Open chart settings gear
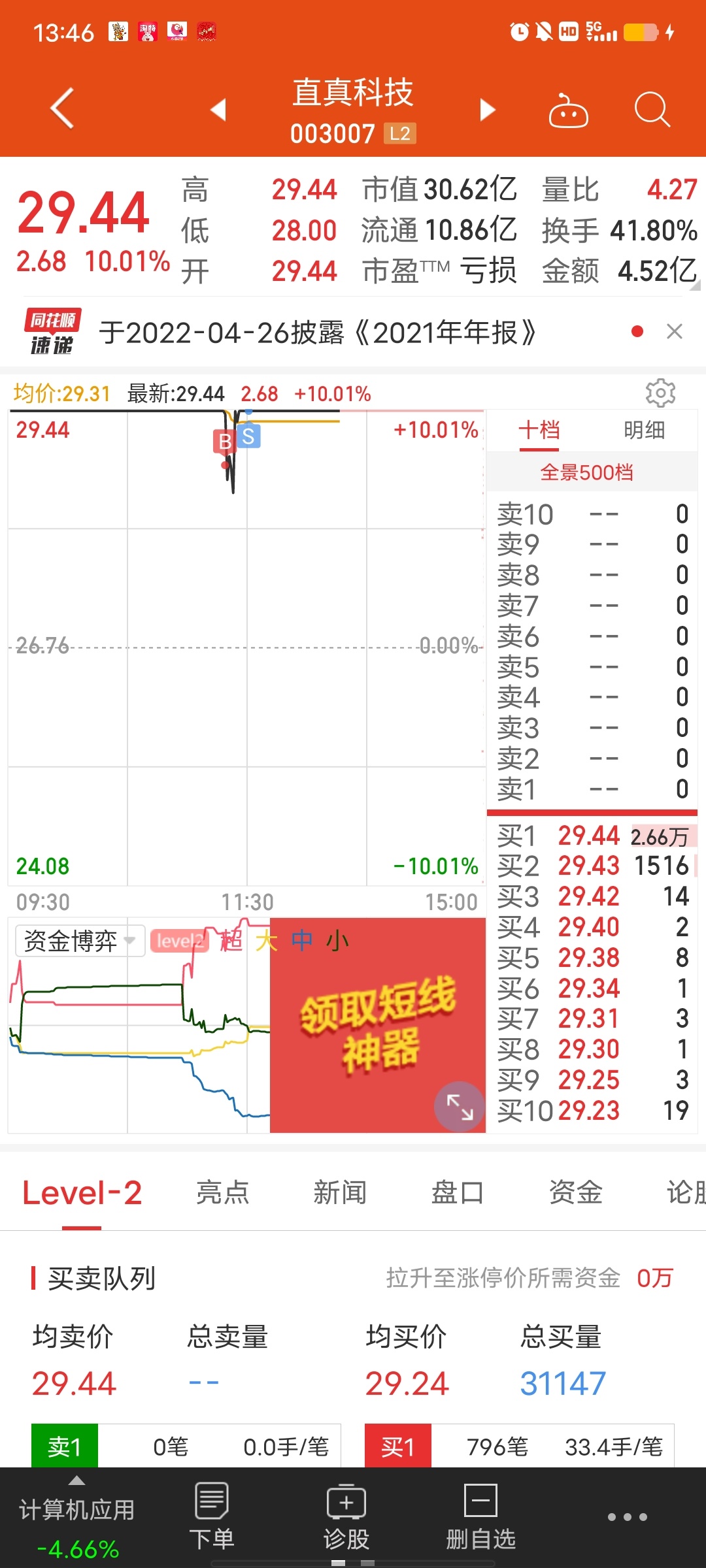The width and height of the screenshot is (706, 1568). 660,393
